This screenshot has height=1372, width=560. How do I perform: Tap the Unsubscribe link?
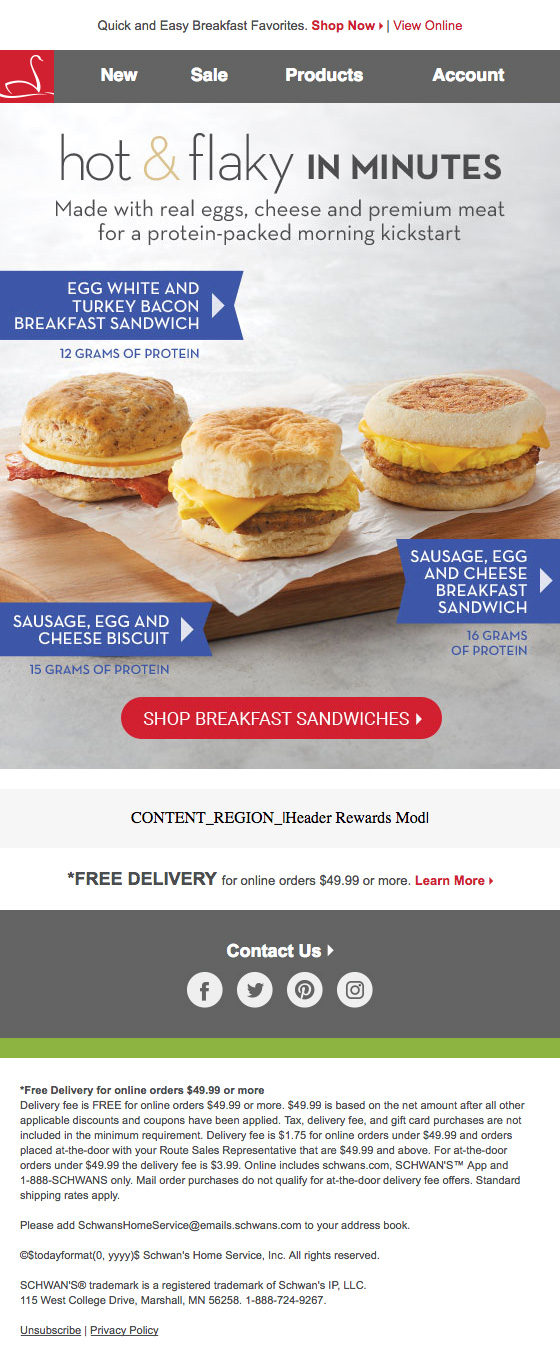(51, 1330)
